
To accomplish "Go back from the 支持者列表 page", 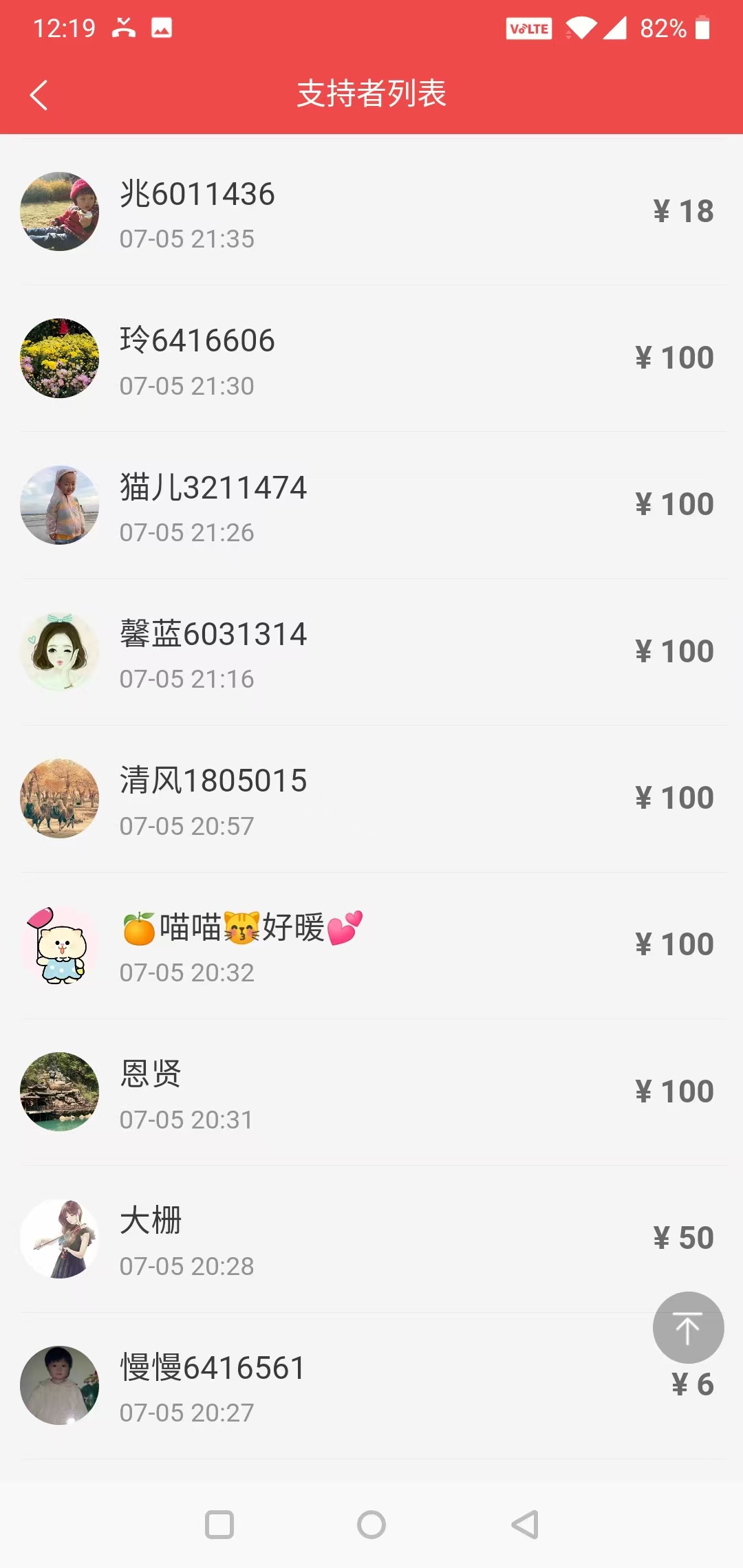I will [x=39, y=95].
